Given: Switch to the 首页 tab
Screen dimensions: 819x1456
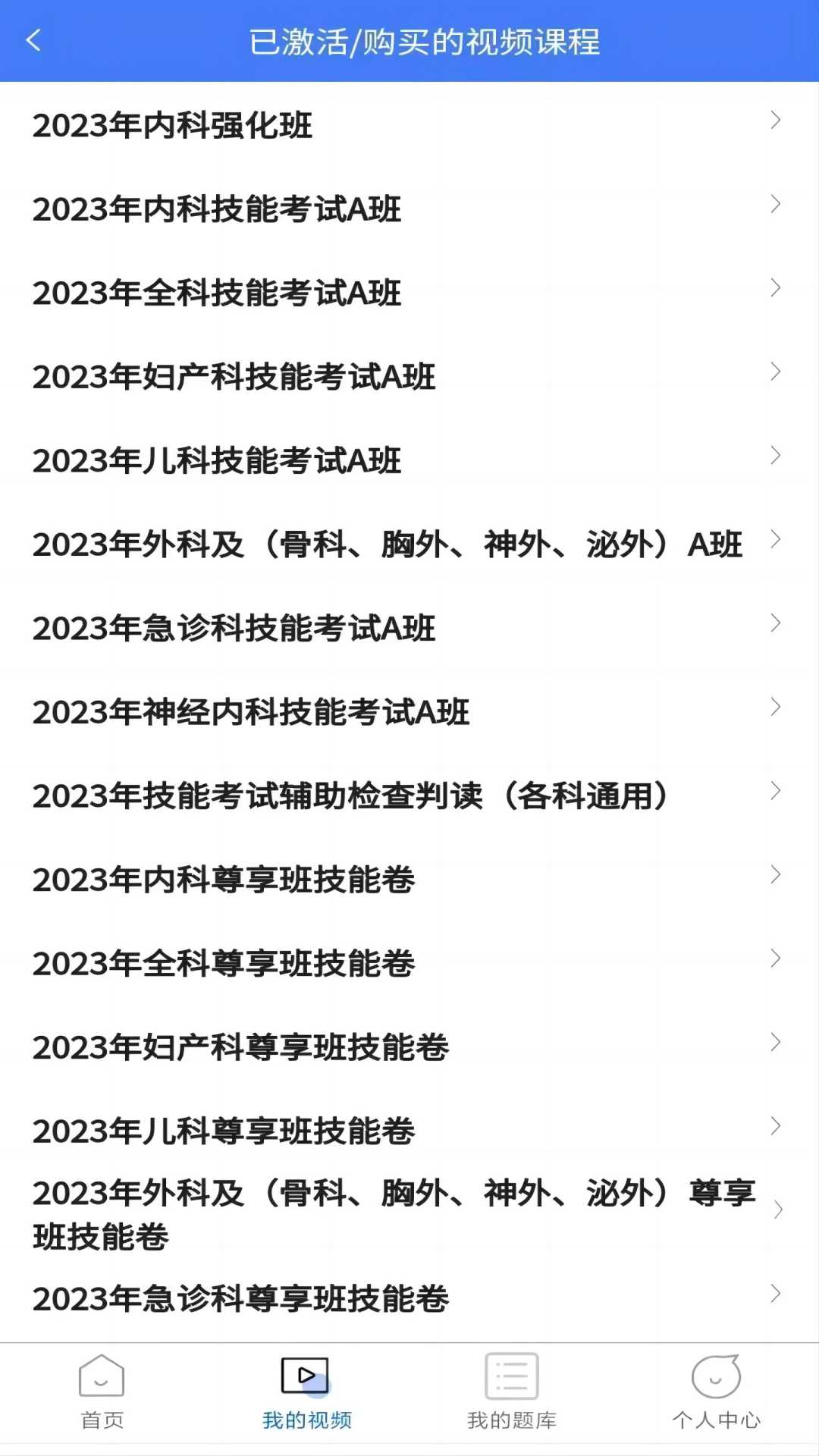Looking at the screenshot, I should pyautogui.click(x=102, y=1392).
